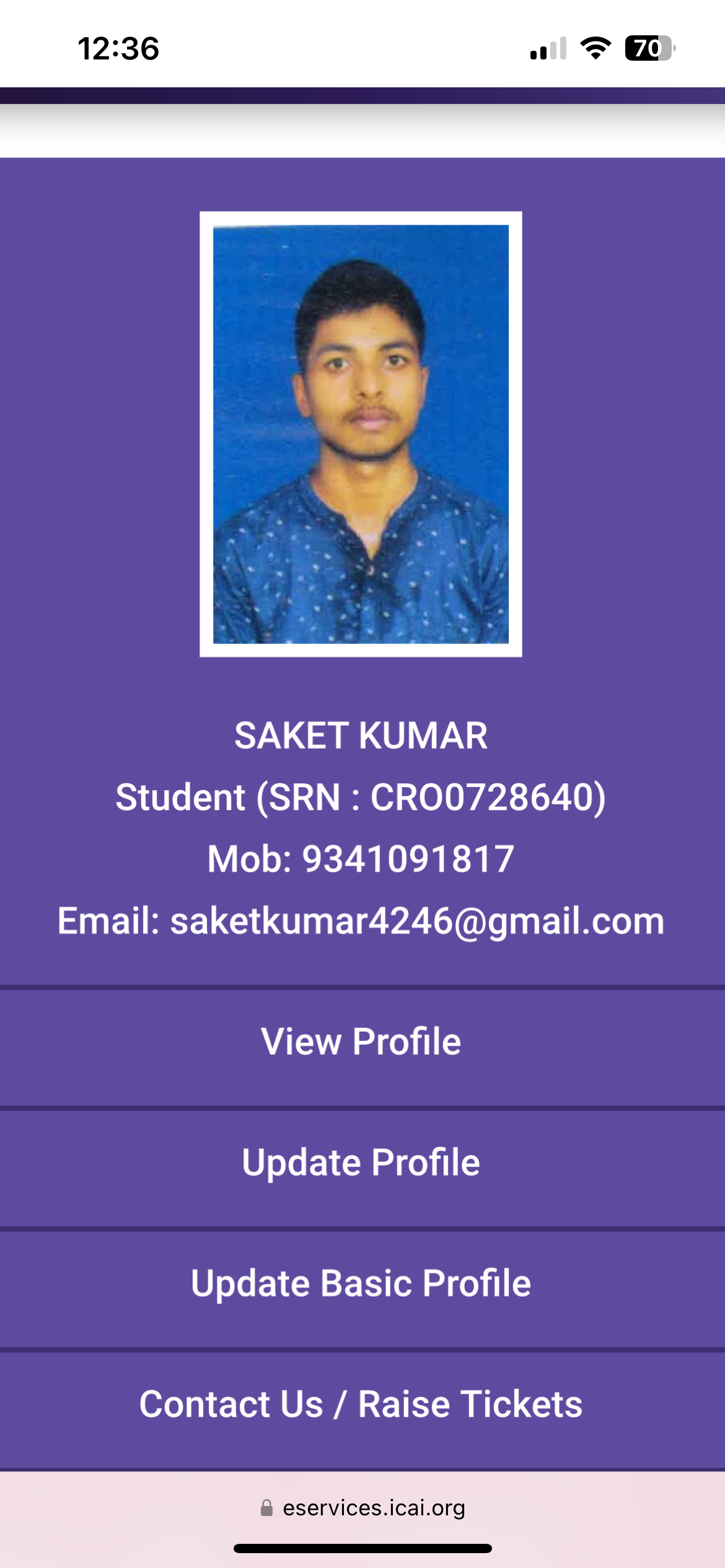Select Update Profile
The image size is (725, 1568).
point(361,1162)
